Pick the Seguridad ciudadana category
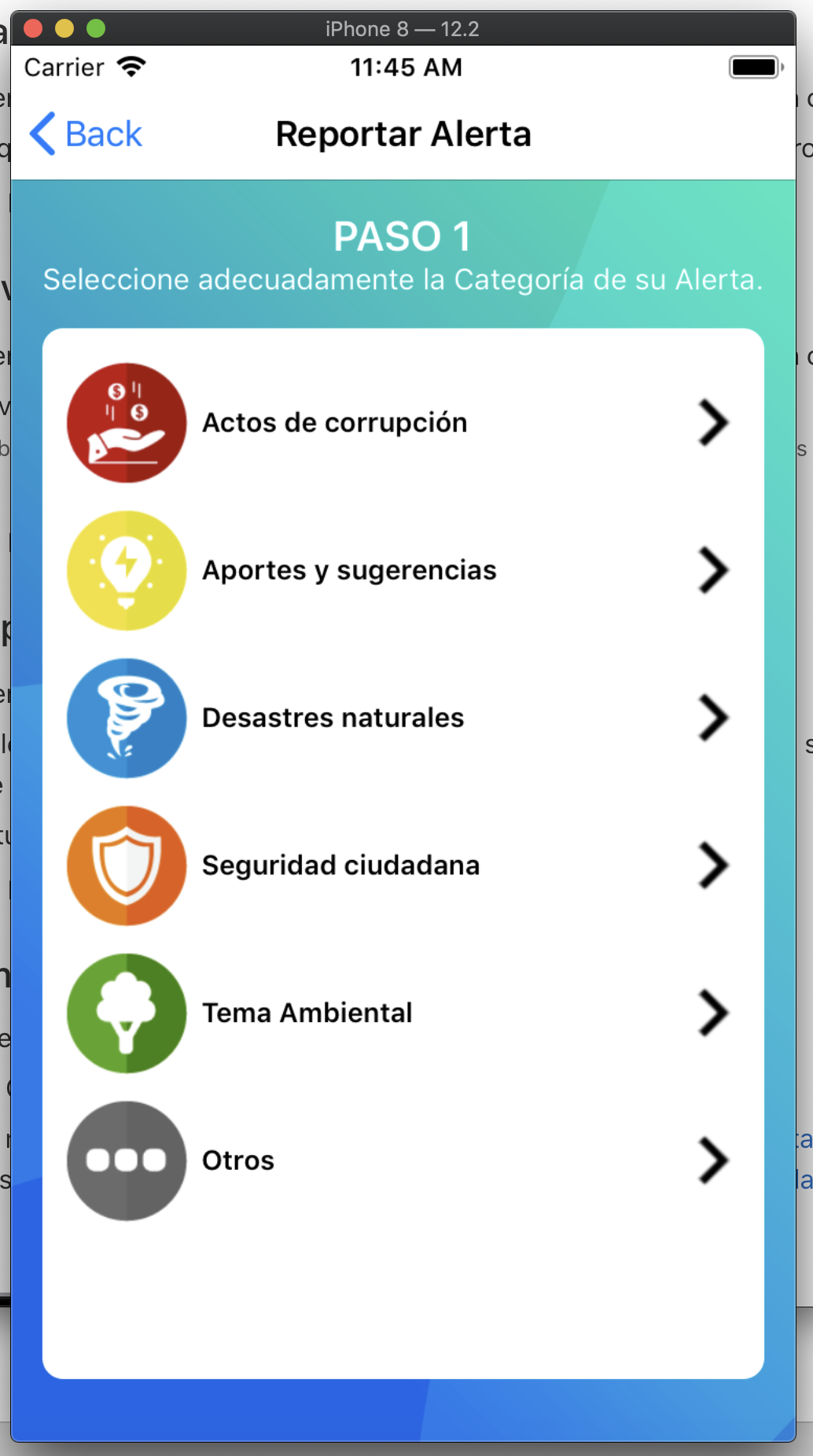813x1456 pixels. pos(340,866)
